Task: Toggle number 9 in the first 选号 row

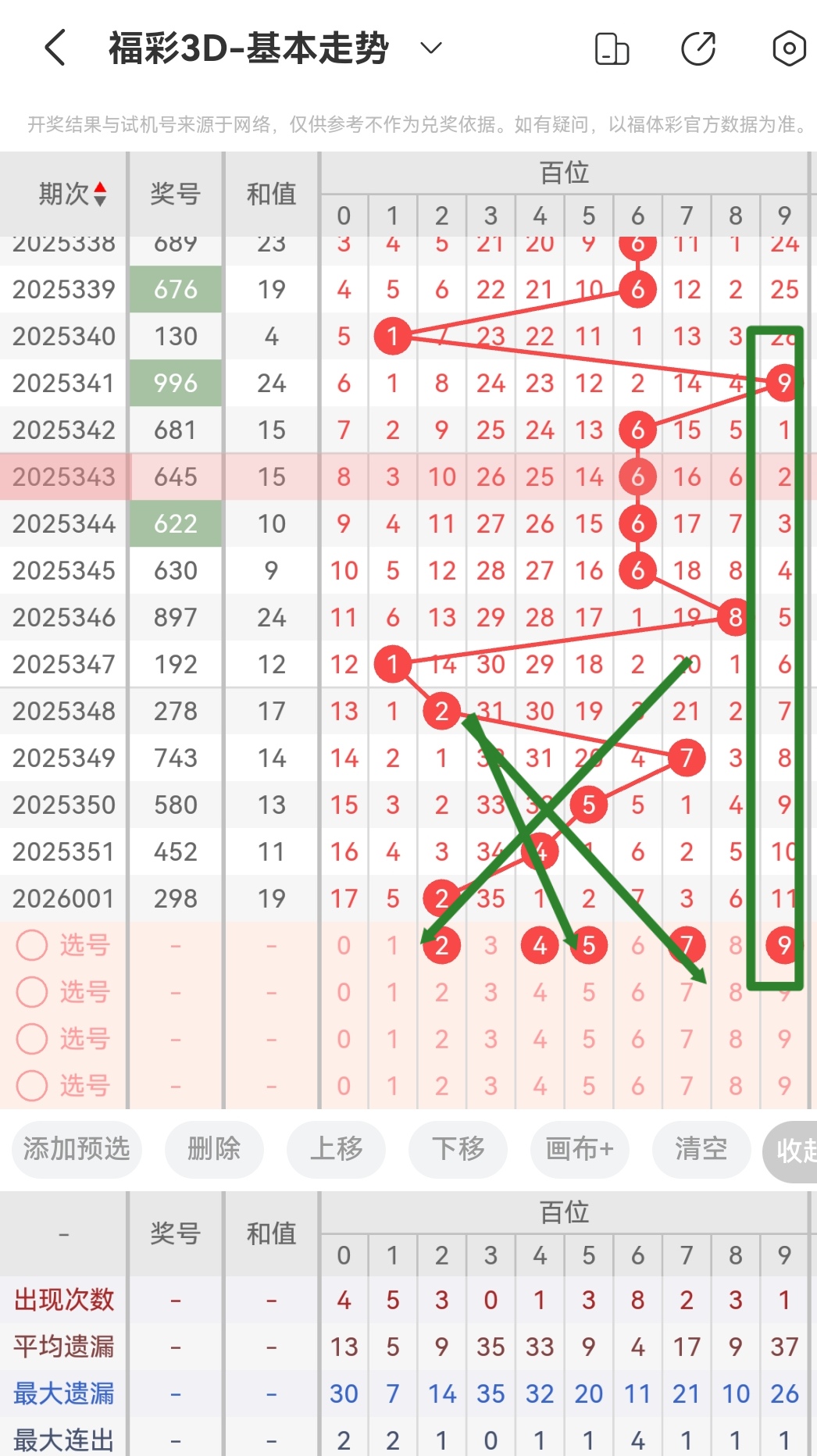Action: pos(784,945)
